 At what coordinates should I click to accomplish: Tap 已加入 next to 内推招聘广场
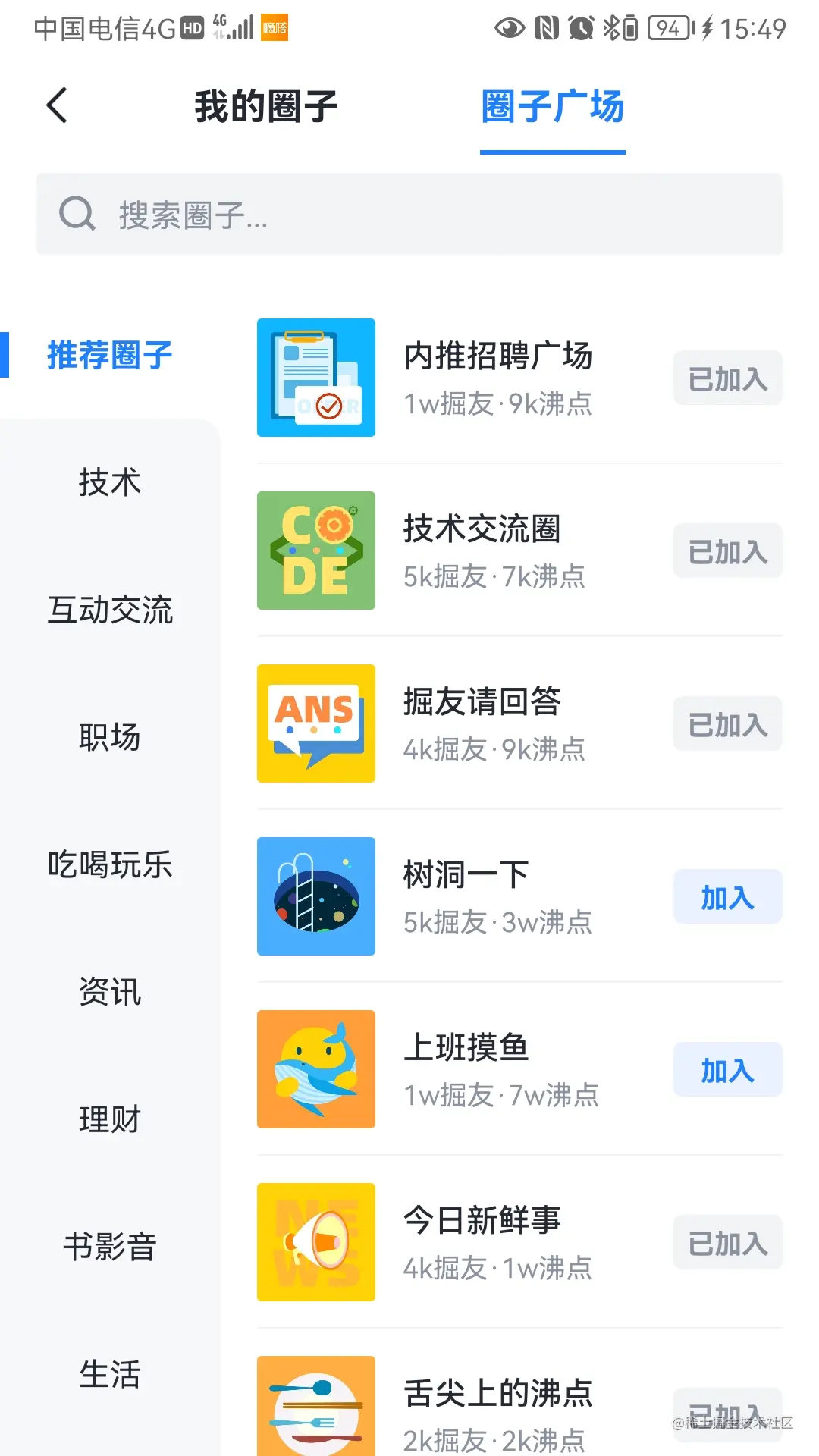[727, 378]
